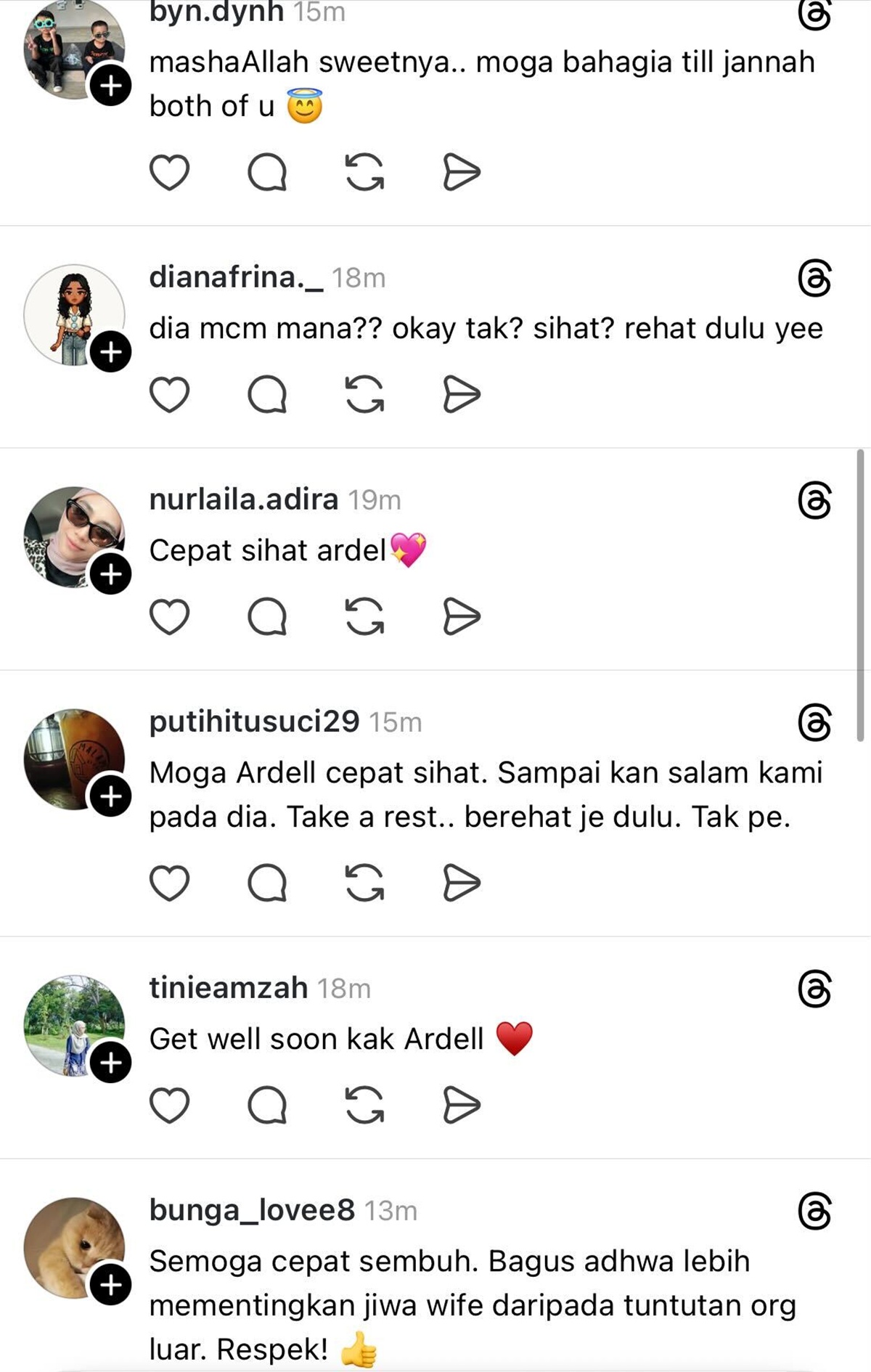Open putihitusuci29's profile via username

click(x=254, y=722)
